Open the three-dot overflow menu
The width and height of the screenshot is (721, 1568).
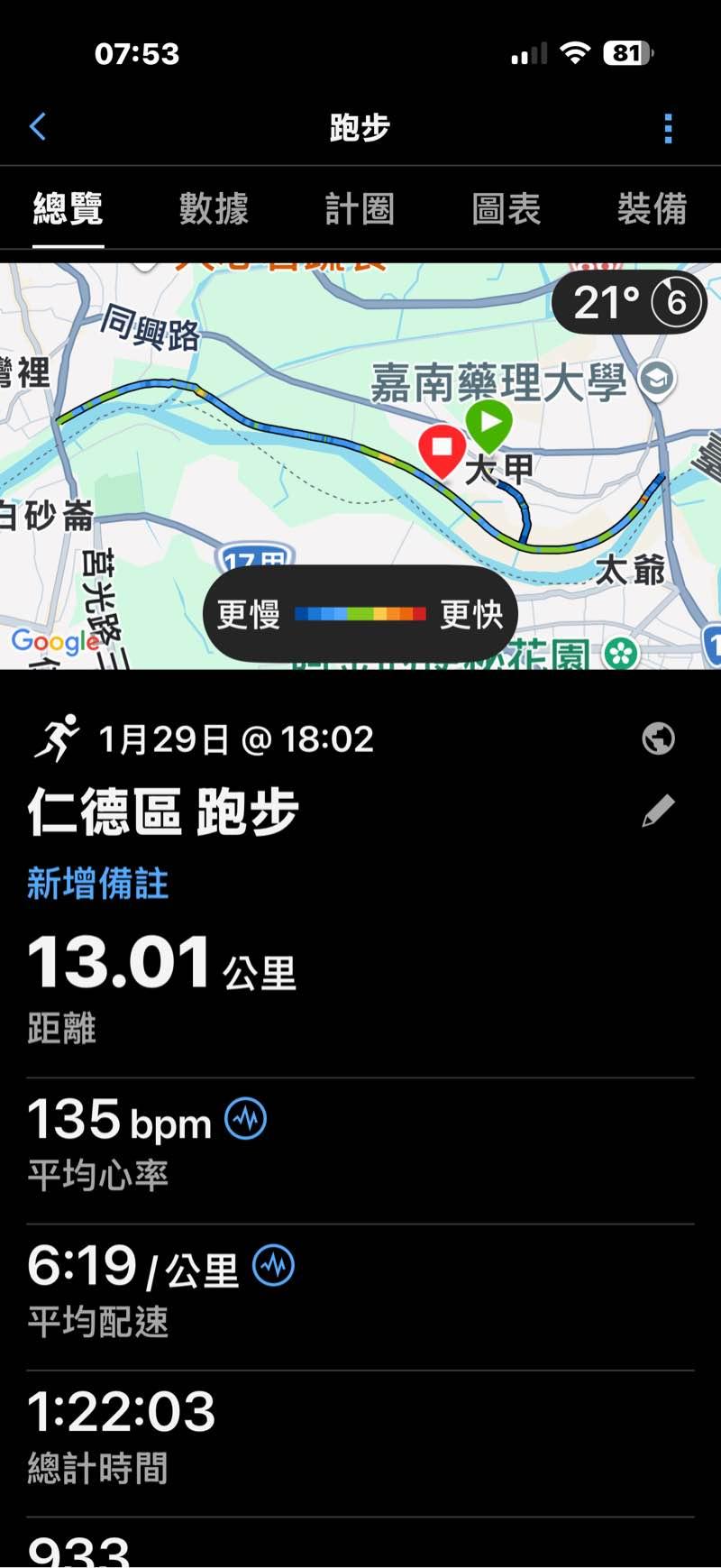(x=668, y=128)
